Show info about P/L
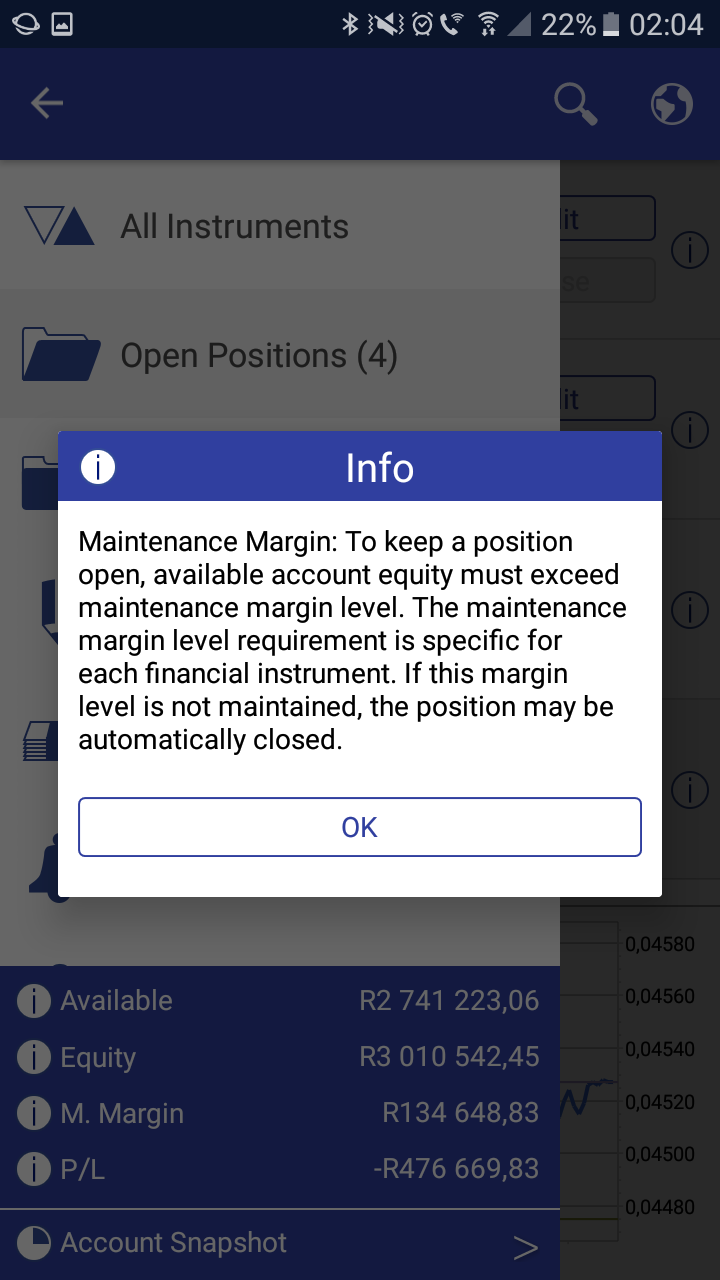This screenshot has width=720, height=1280. pos(34,1169)
